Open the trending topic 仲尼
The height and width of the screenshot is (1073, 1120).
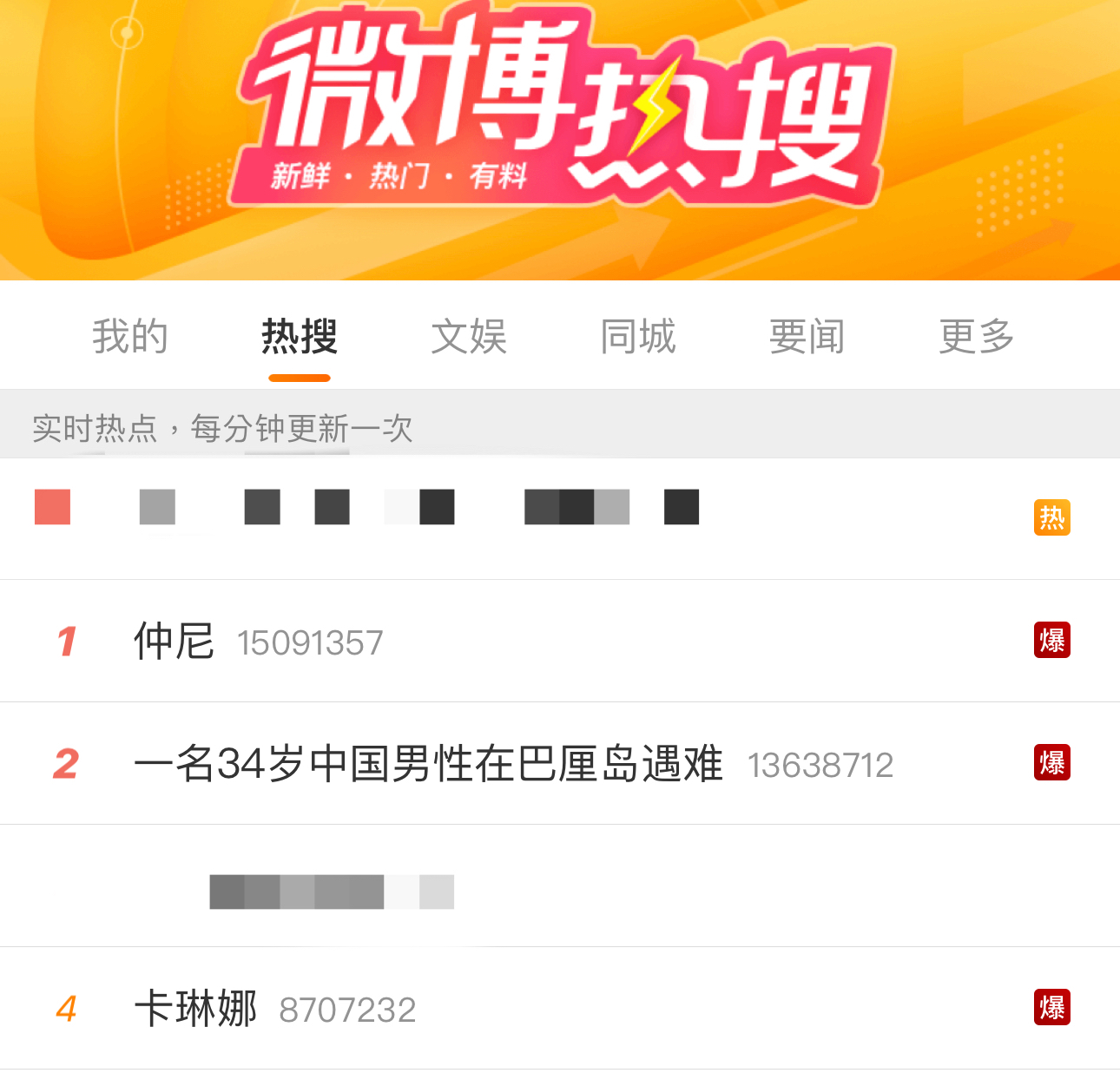175,642
